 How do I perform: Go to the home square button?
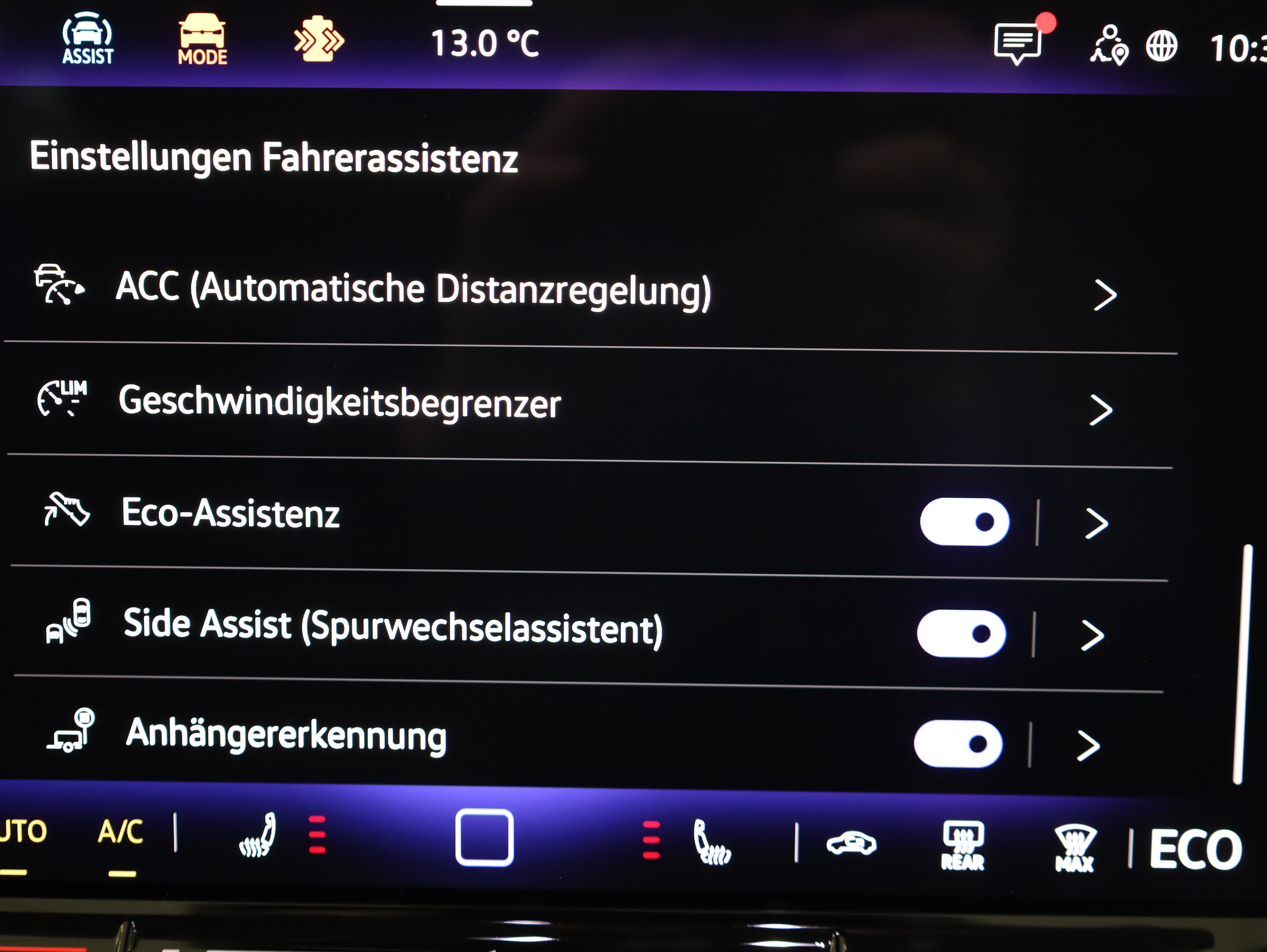click(484, 837)
